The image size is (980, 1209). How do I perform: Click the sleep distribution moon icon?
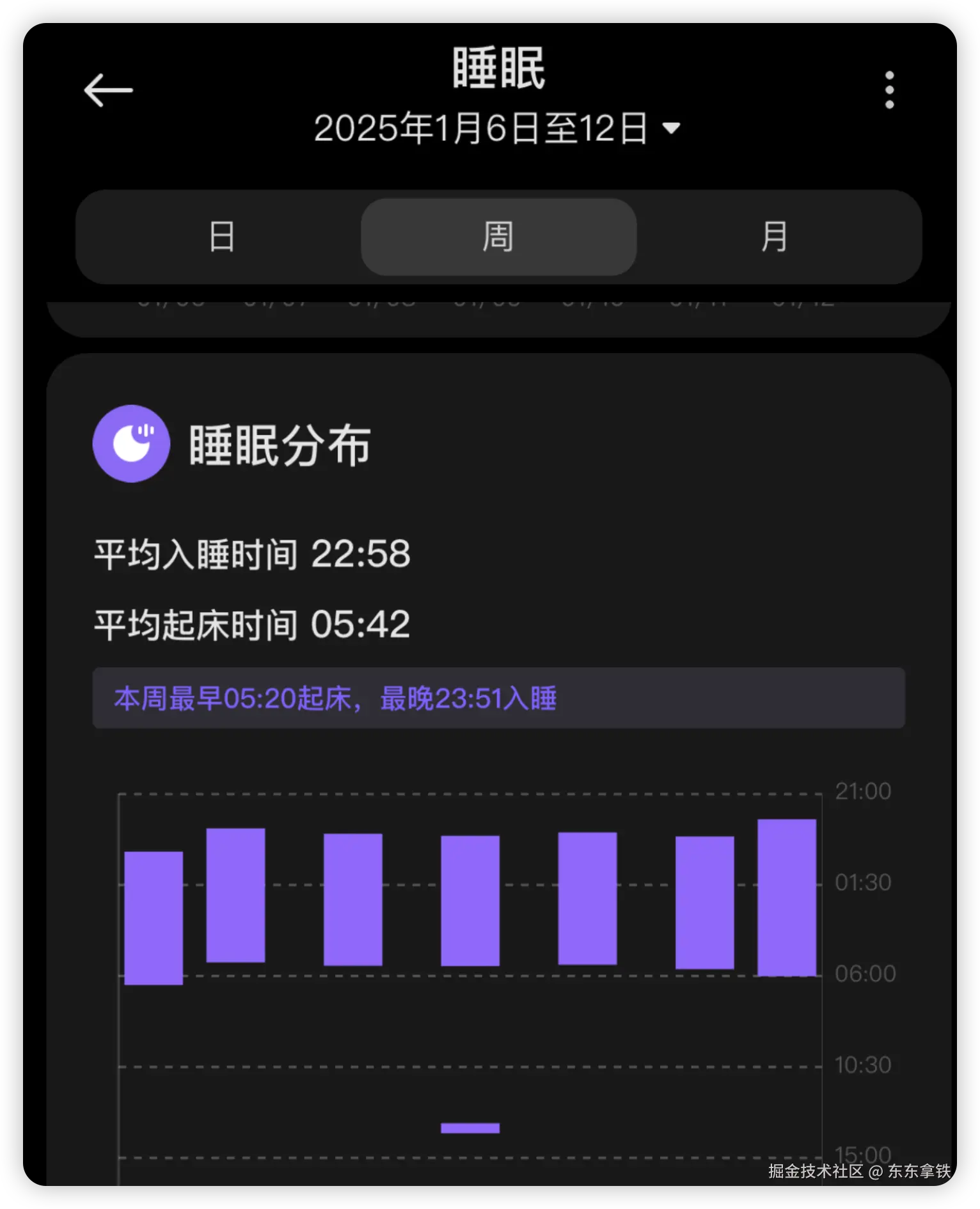(131, 443)
